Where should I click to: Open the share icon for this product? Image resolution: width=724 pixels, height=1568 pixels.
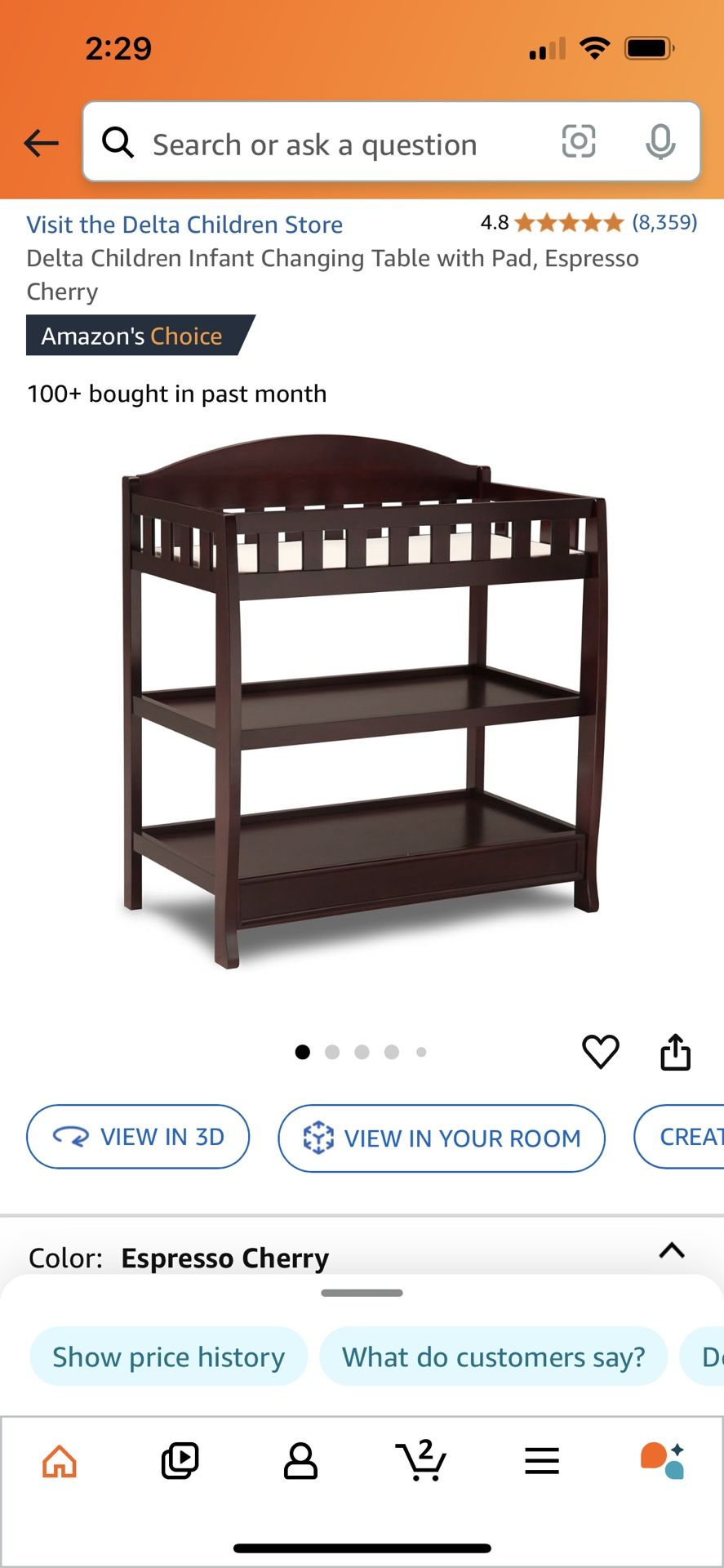[x=675, y=1051]
